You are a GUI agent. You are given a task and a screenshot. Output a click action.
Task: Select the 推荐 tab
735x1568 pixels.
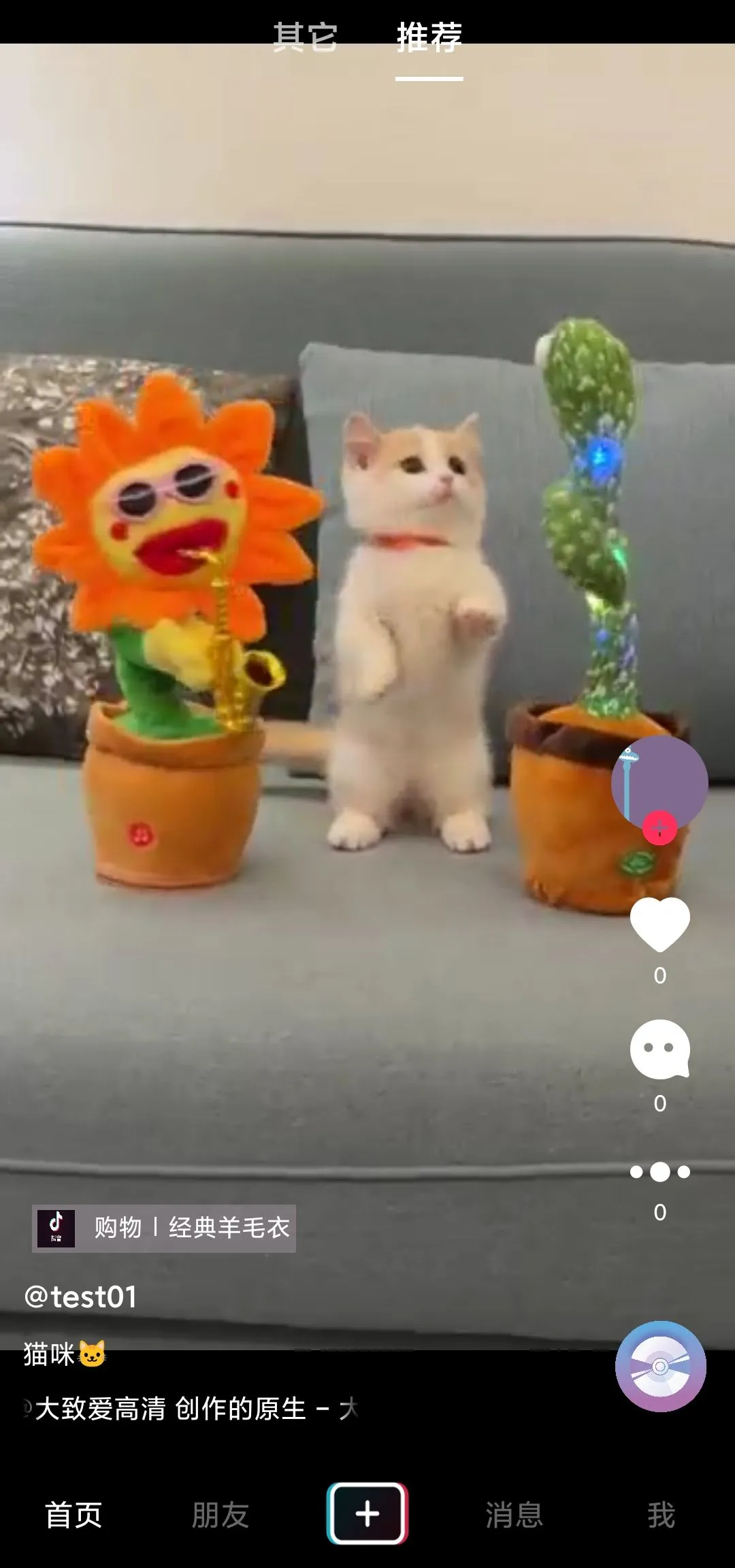429,37
